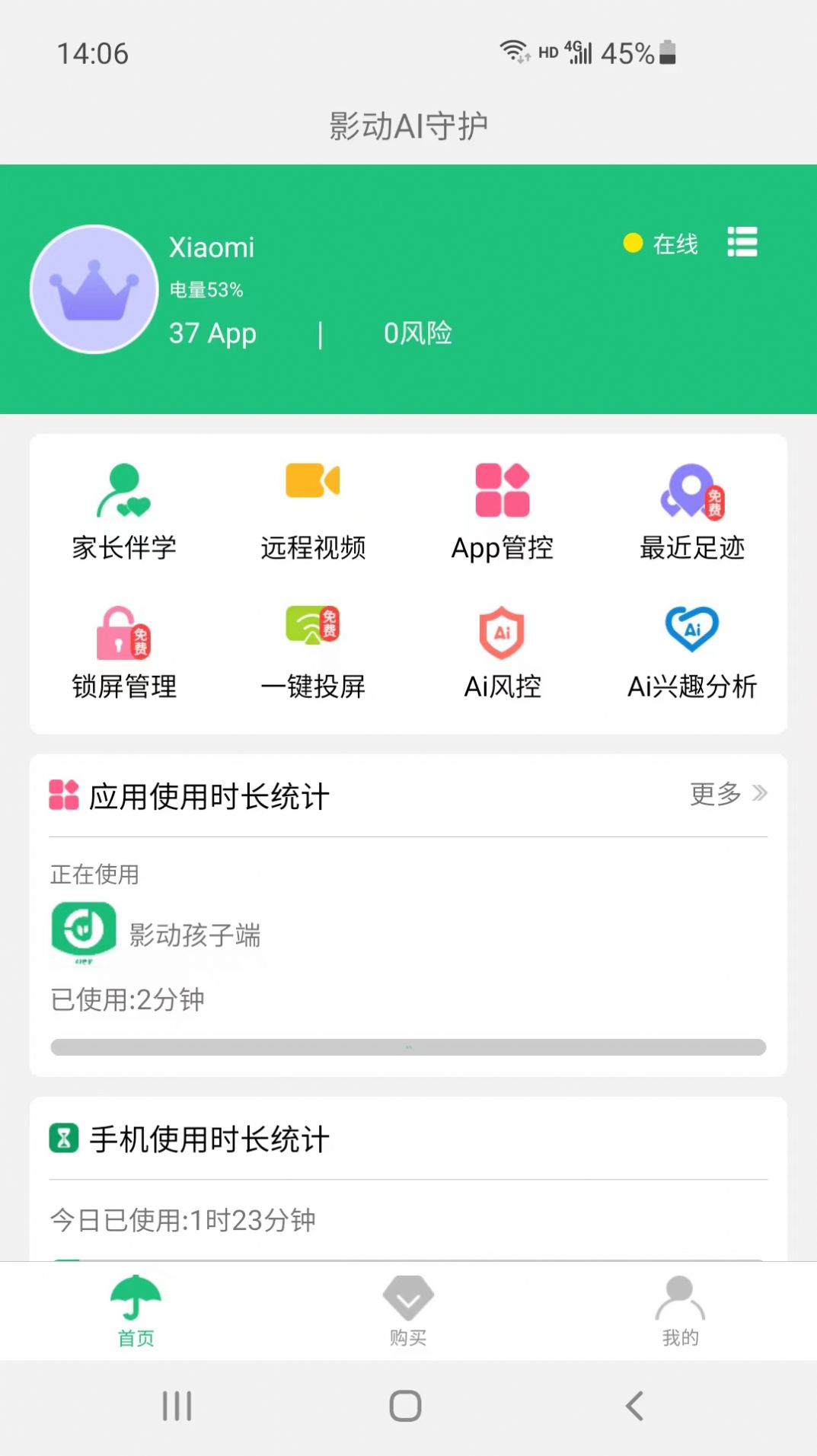Tap 37 App installed apps count
The height and width of the screenshot is (1456, 817).
pos(212,333)
